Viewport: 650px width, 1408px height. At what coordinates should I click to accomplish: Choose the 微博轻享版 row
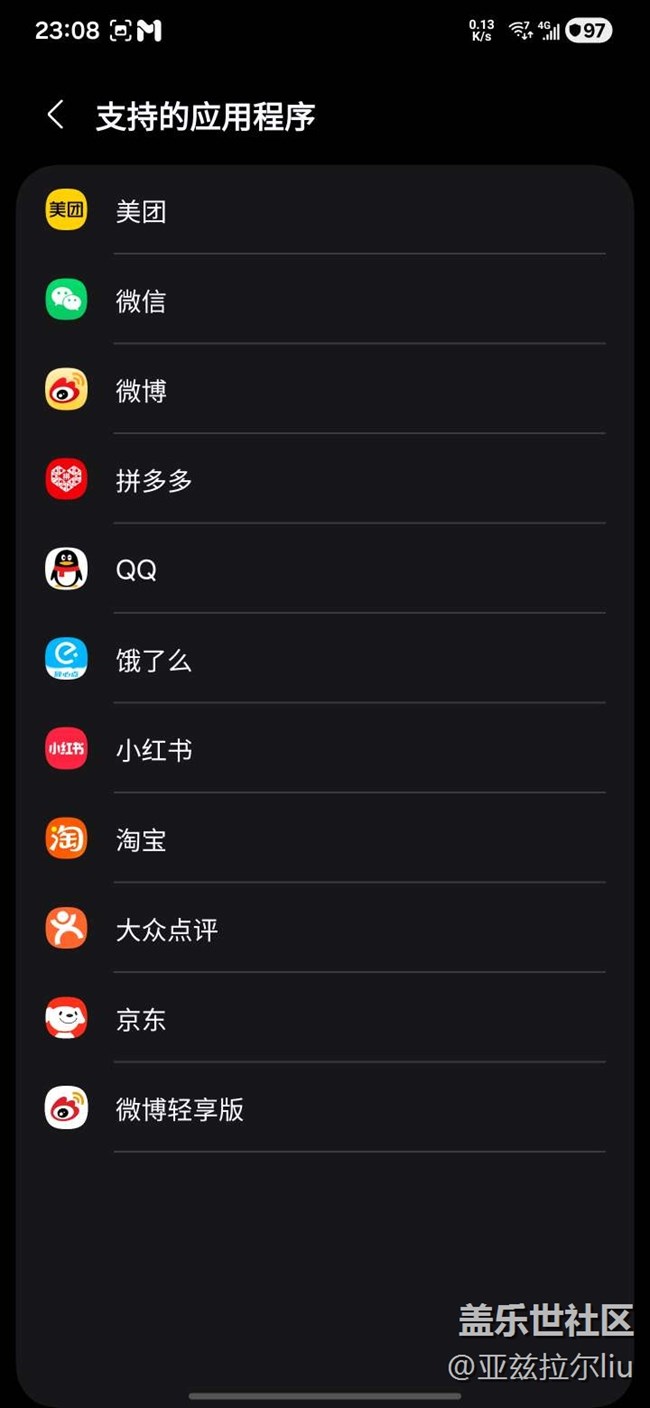coord(179,1109)
